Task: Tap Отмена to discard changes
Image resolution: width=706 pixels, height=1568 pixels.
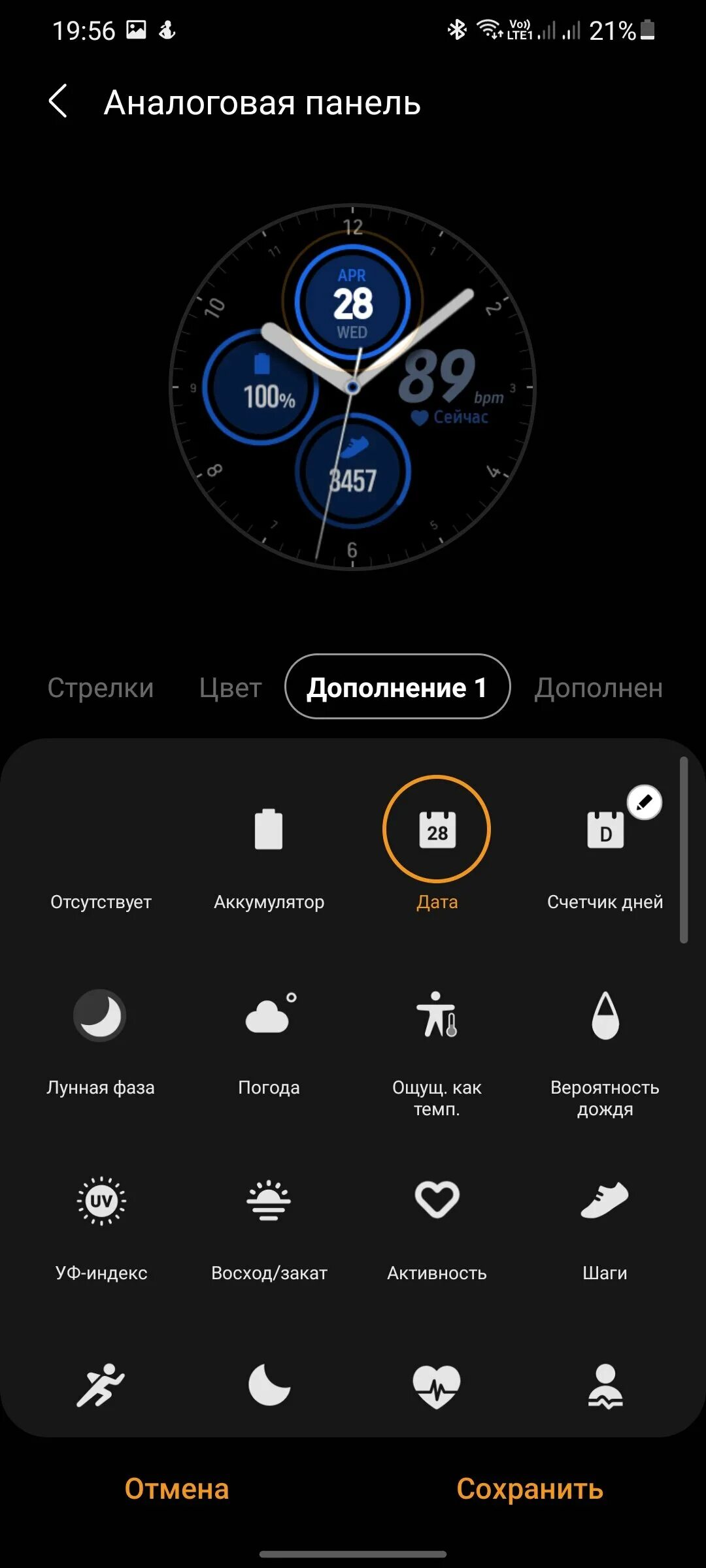Action: [176, 1489]
